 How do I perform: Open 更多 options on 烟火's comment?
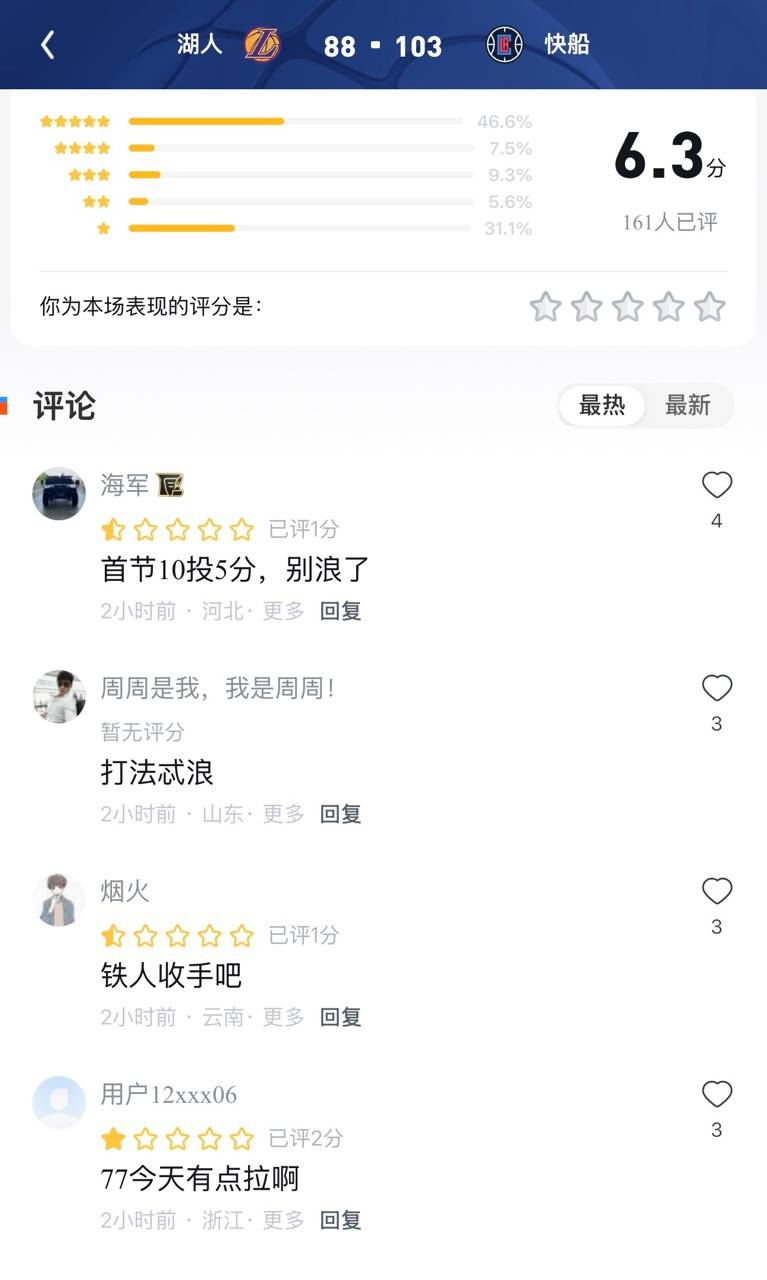pos(283,1017)
